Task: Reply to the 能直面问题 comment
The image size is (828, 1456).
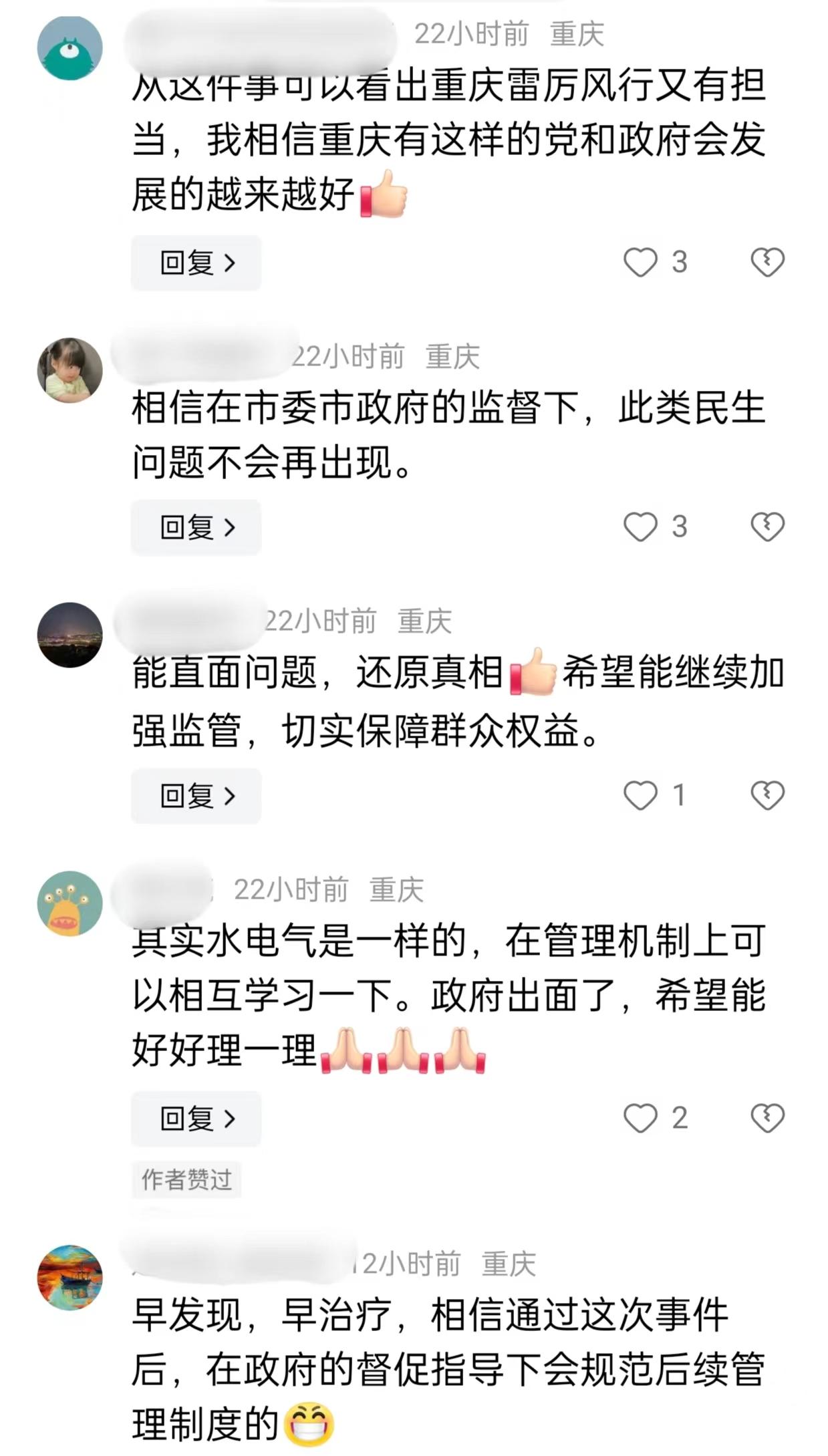Action: click(x=196, y=796)
